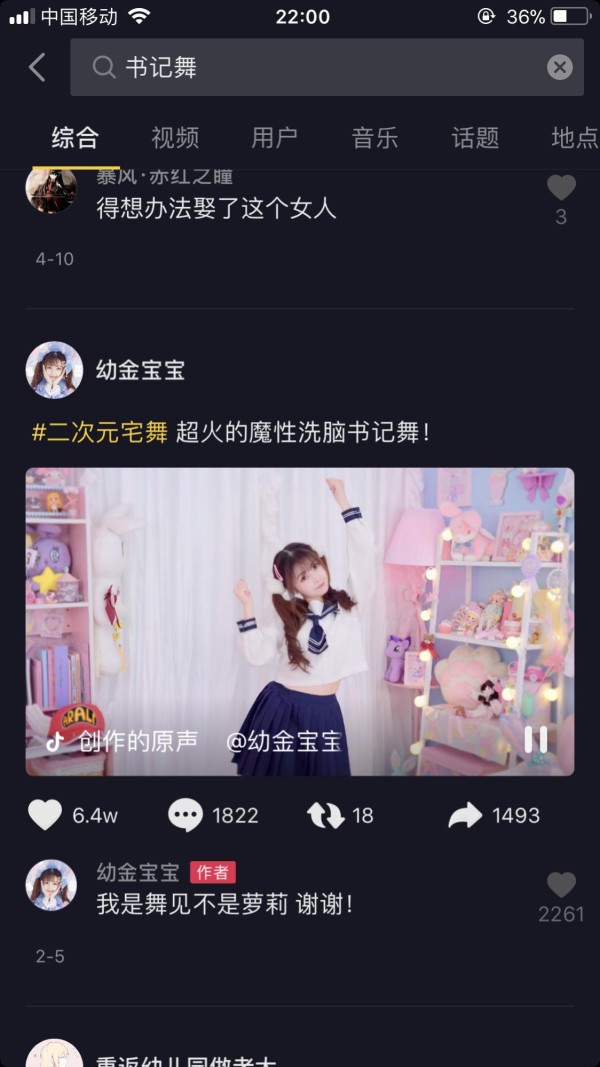The image size is (600, 1067).
Task: Pause the playing video
Action: [x=536, y=739]
